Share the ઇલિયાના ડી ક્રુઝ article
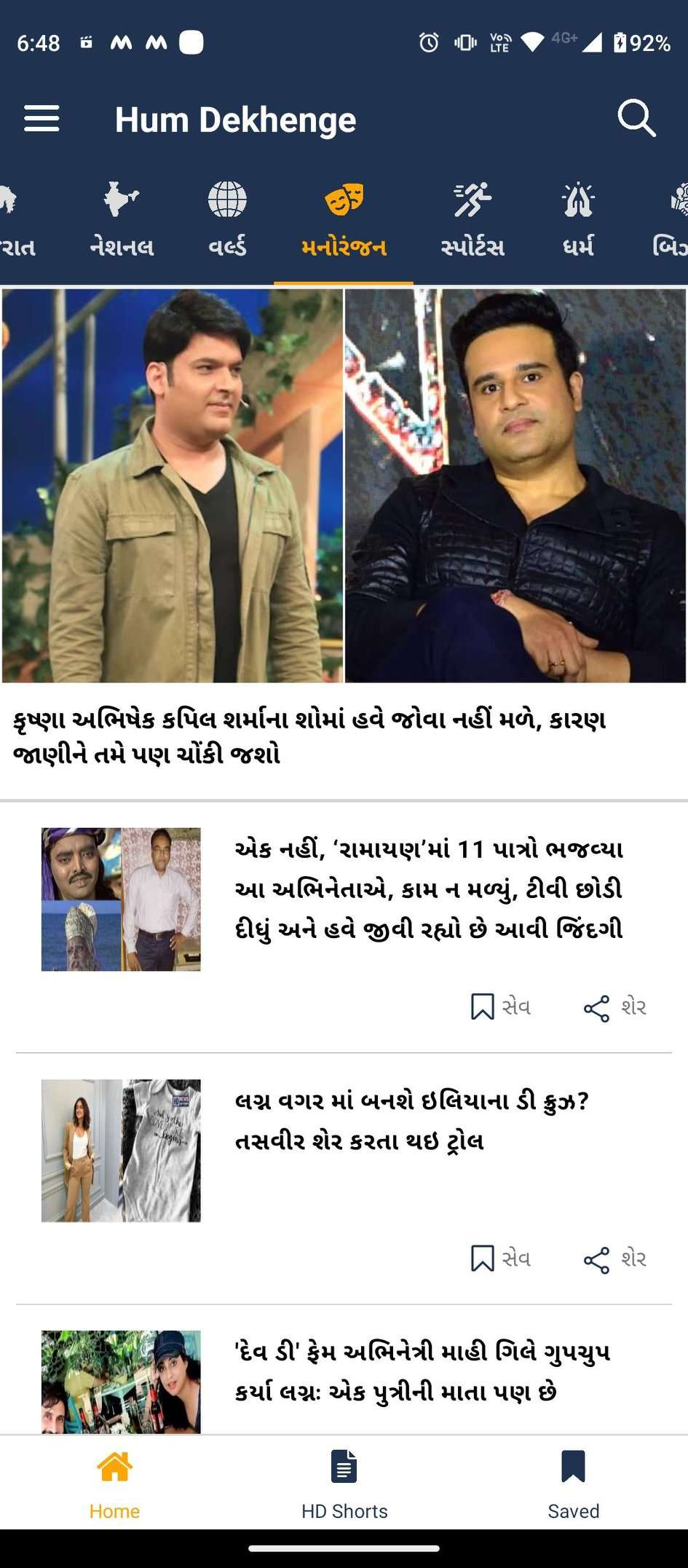The image size is (688, 1568). coord(615,1258)
